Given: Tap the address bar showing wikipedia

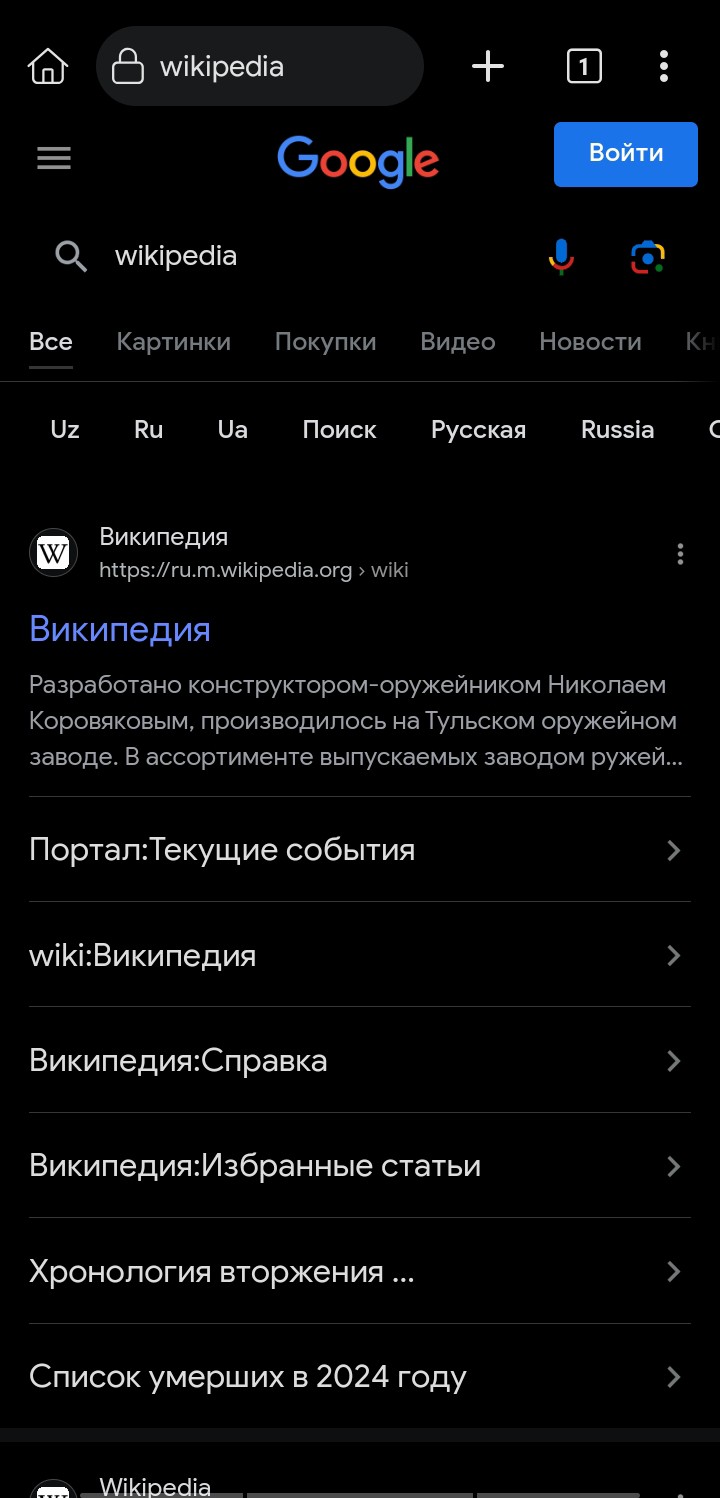Looking at the screenshot, I should 260,67.
